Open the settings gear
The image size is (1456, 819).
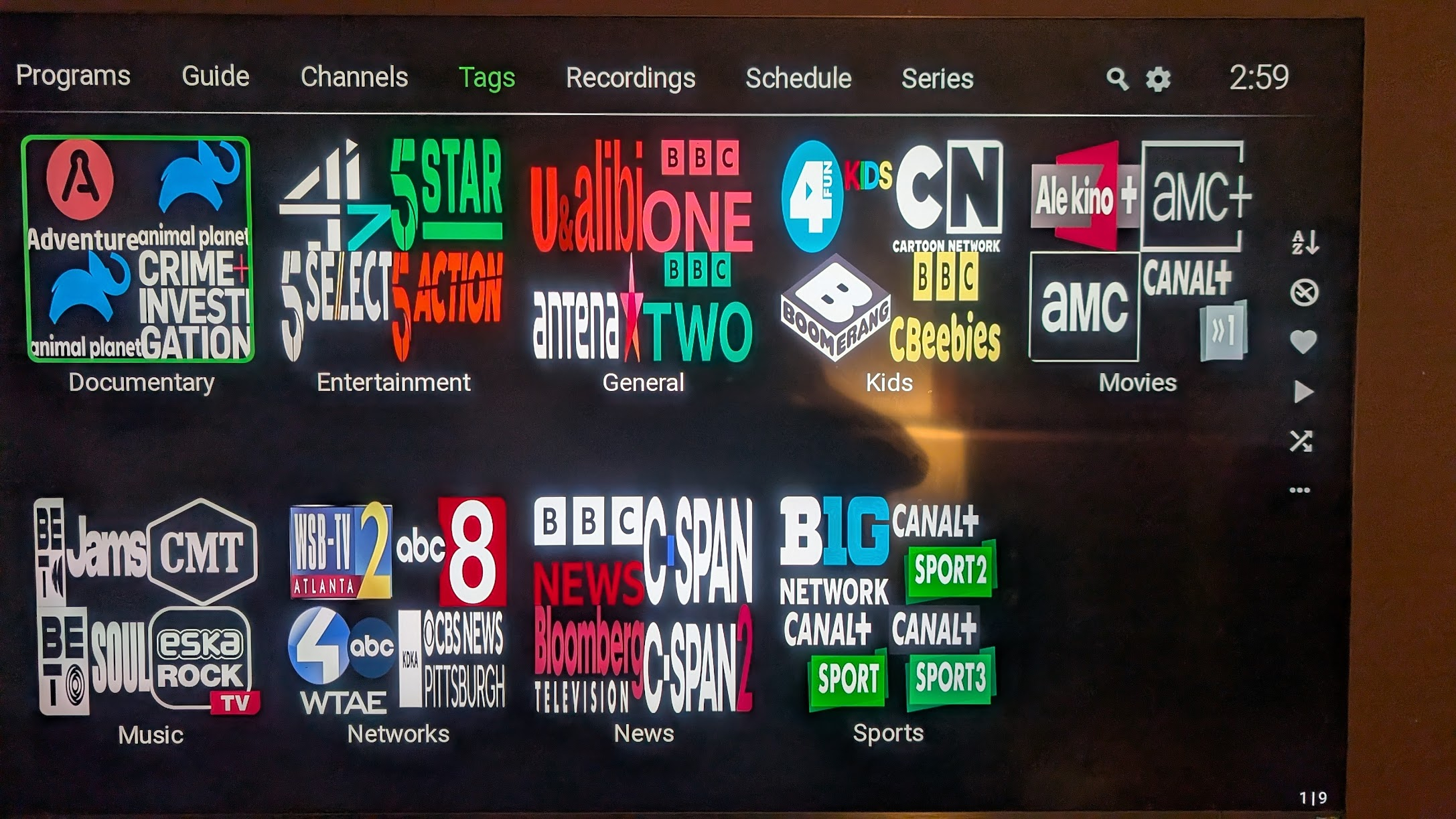click(1158, 80)
